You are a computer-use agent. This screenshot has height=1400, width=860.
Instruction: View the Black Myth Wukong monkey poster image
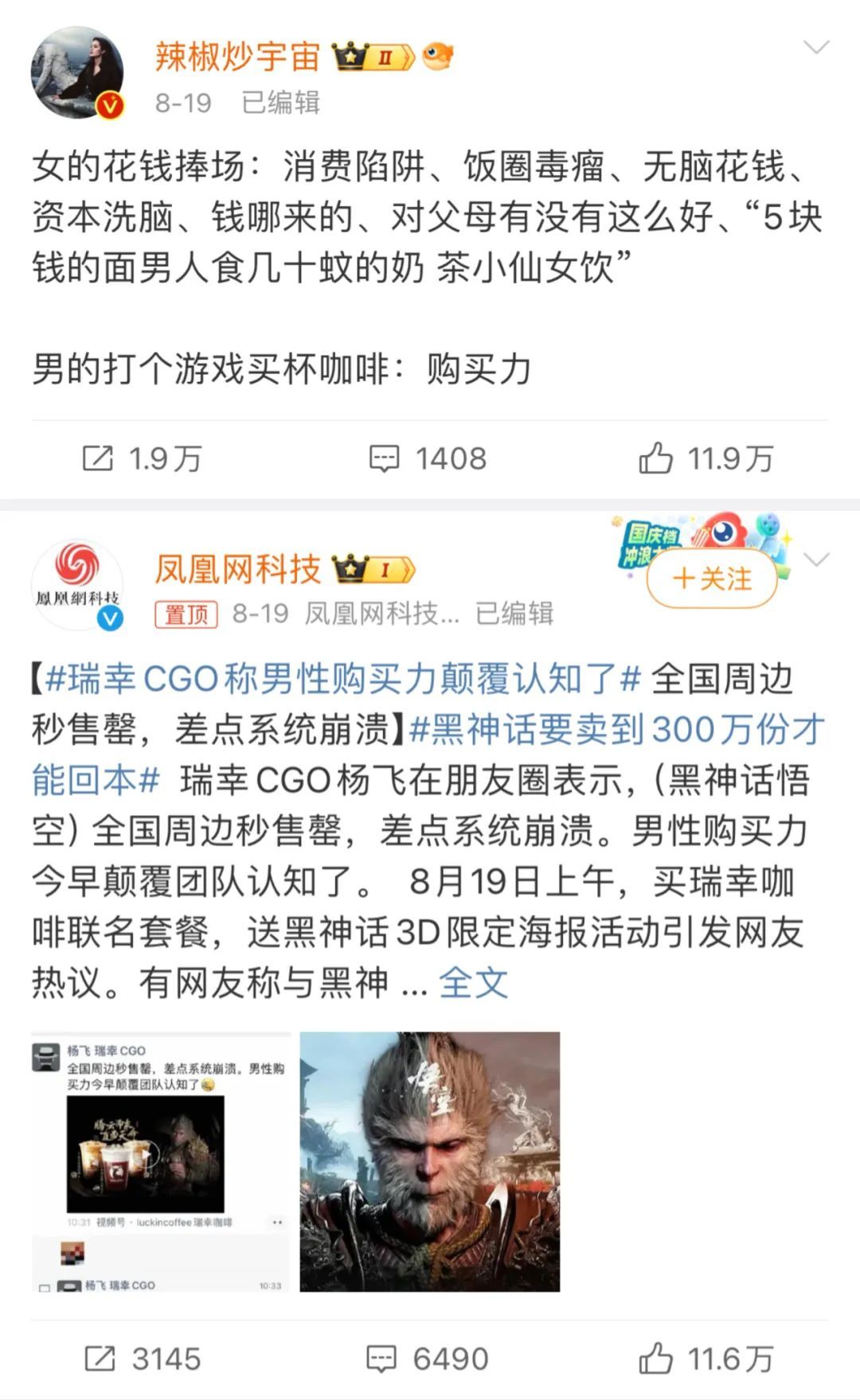[x=430, y=1161]
